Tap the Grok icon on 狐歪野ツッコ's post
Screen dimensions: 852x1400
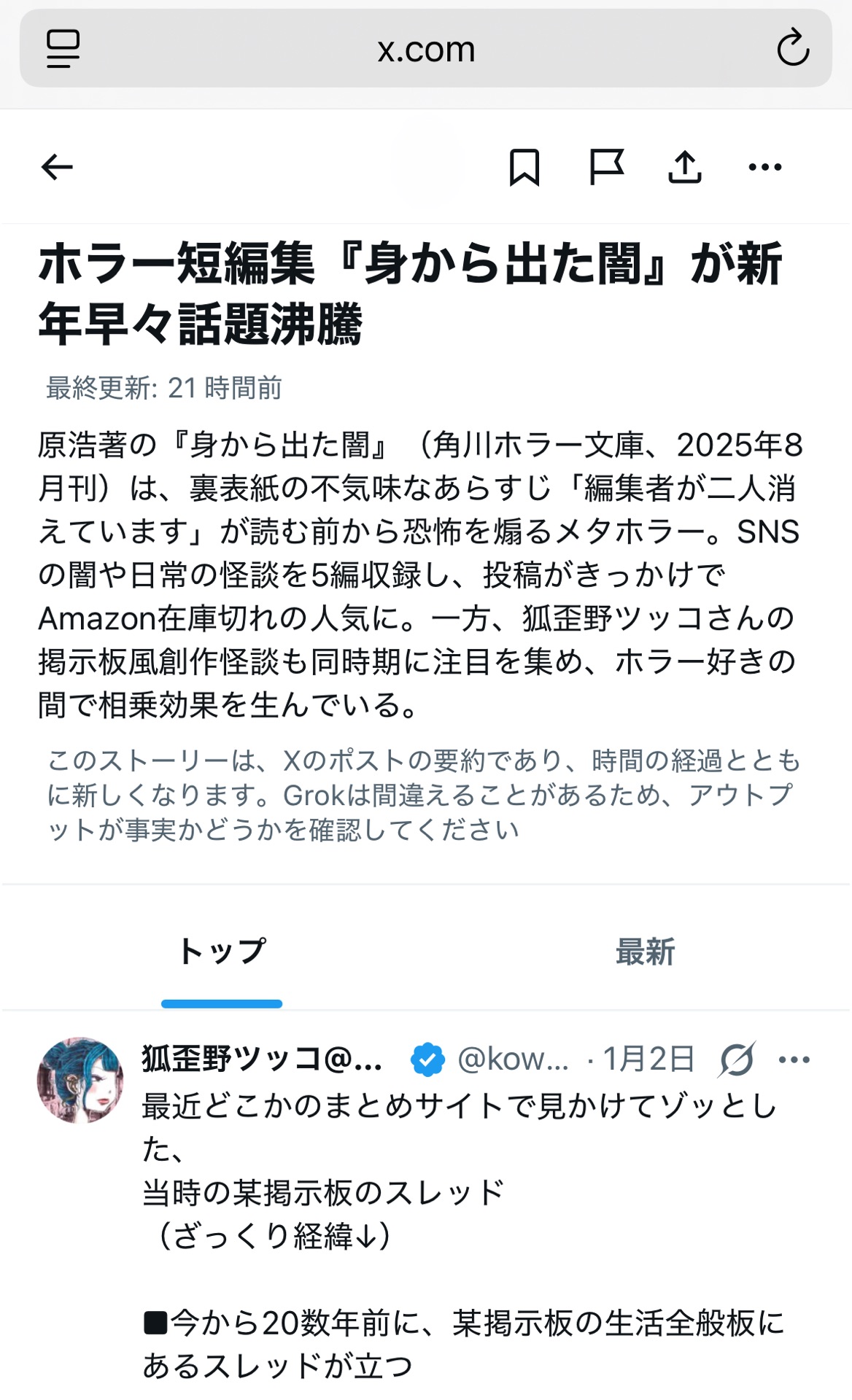[737, 1059]
